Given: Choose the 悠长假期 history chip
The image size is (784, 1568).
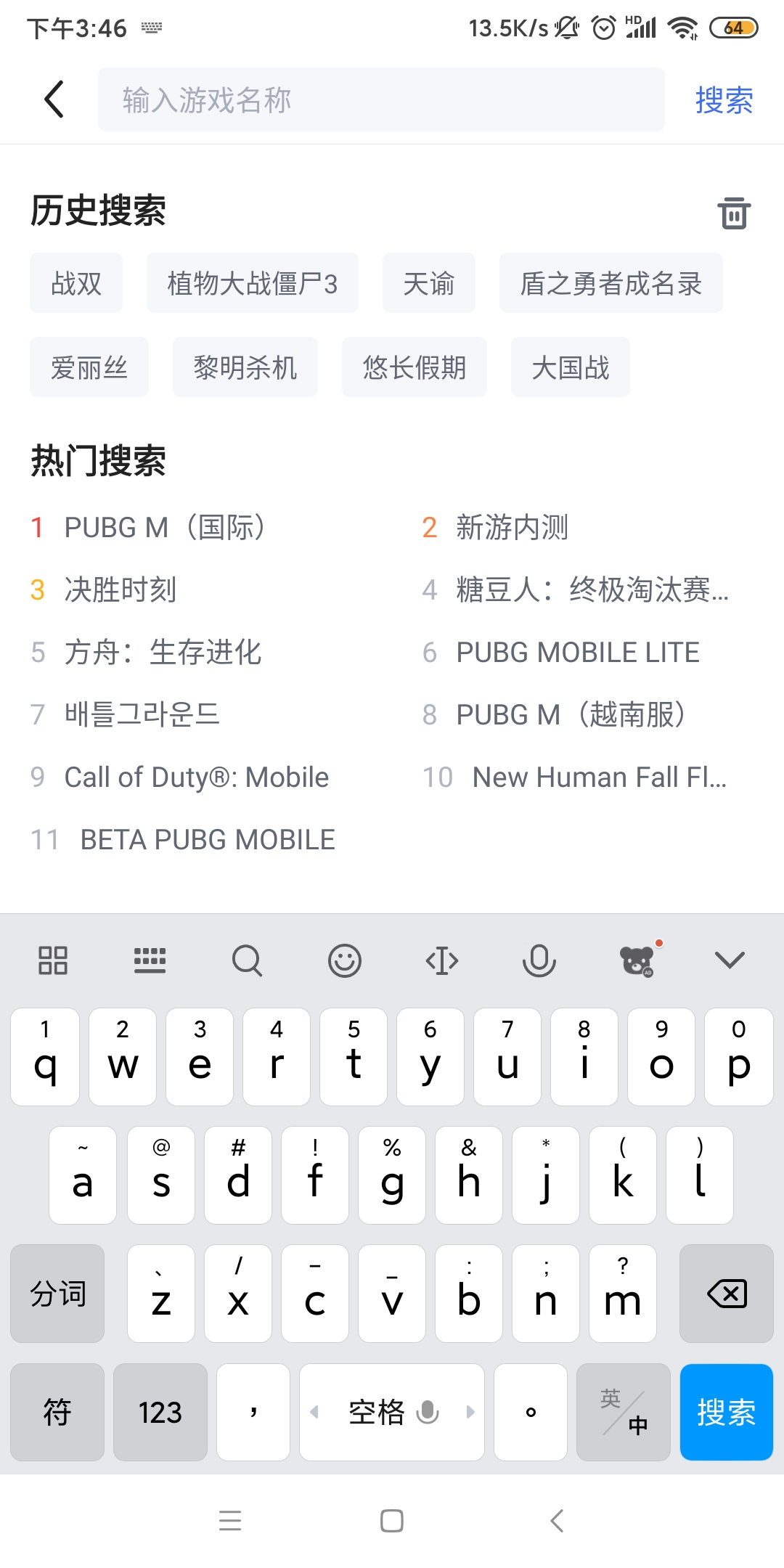Looking at the screenshot, I should (414, 367).
